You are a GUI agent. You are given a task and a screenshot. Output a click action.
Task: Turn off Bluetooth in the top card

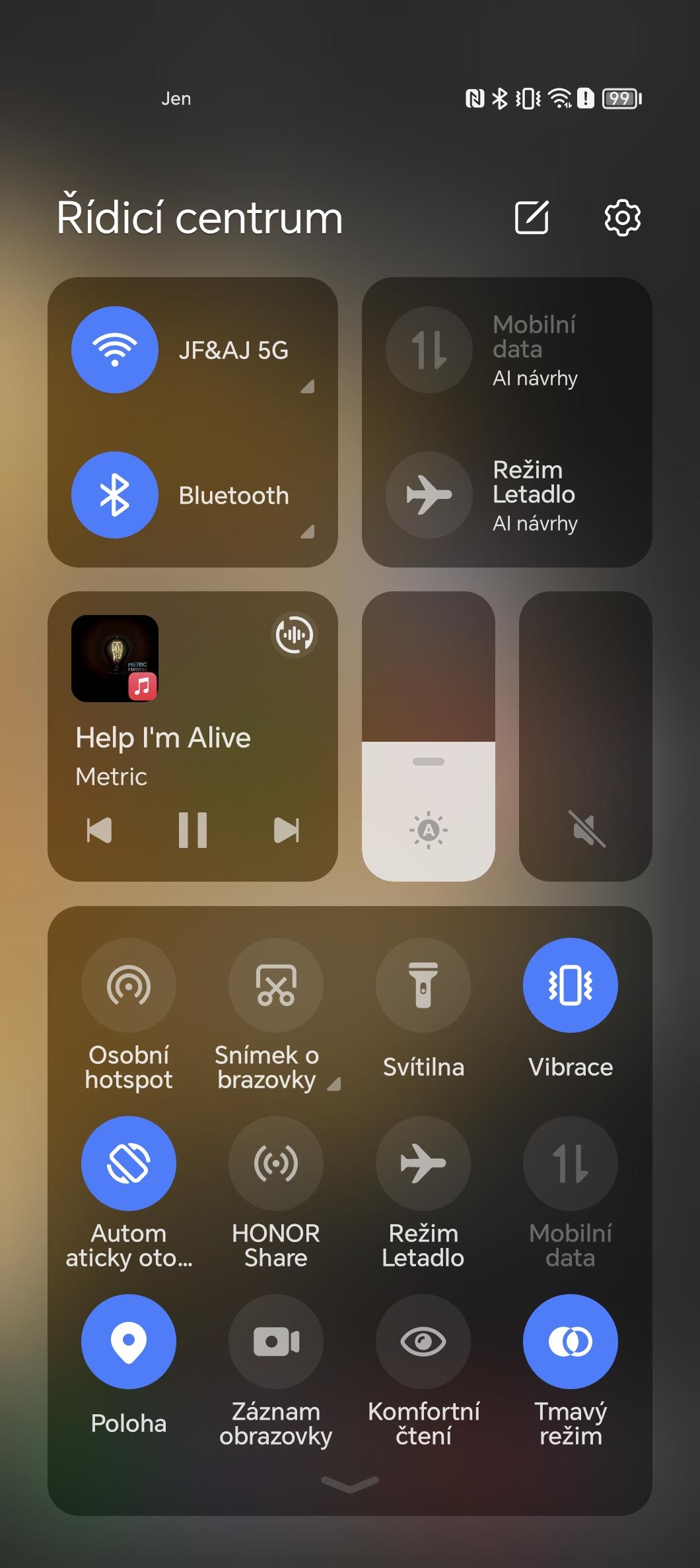click(115, 495)
